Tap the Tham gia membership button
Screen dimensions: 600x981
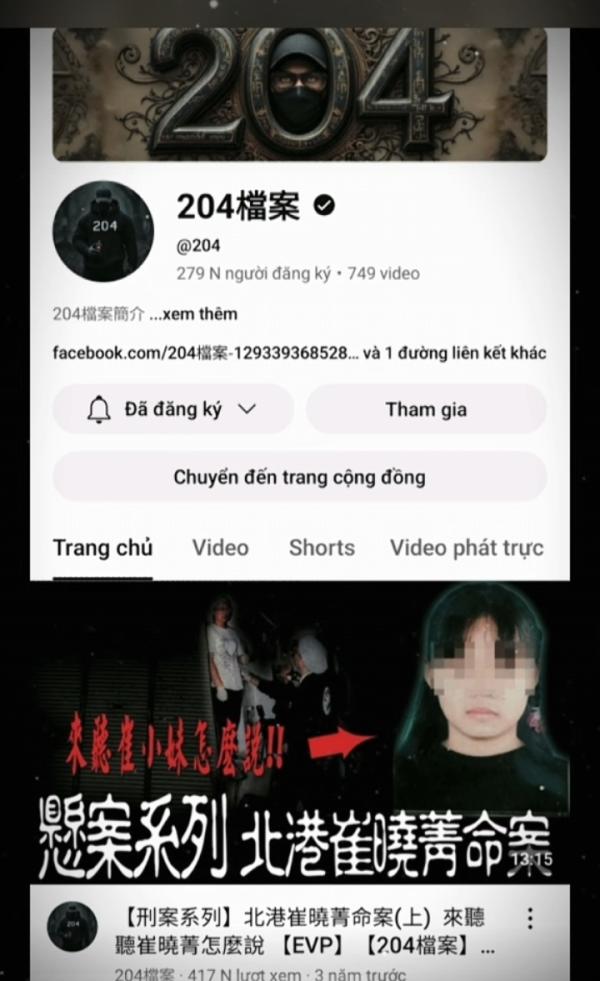coord(426,409)
